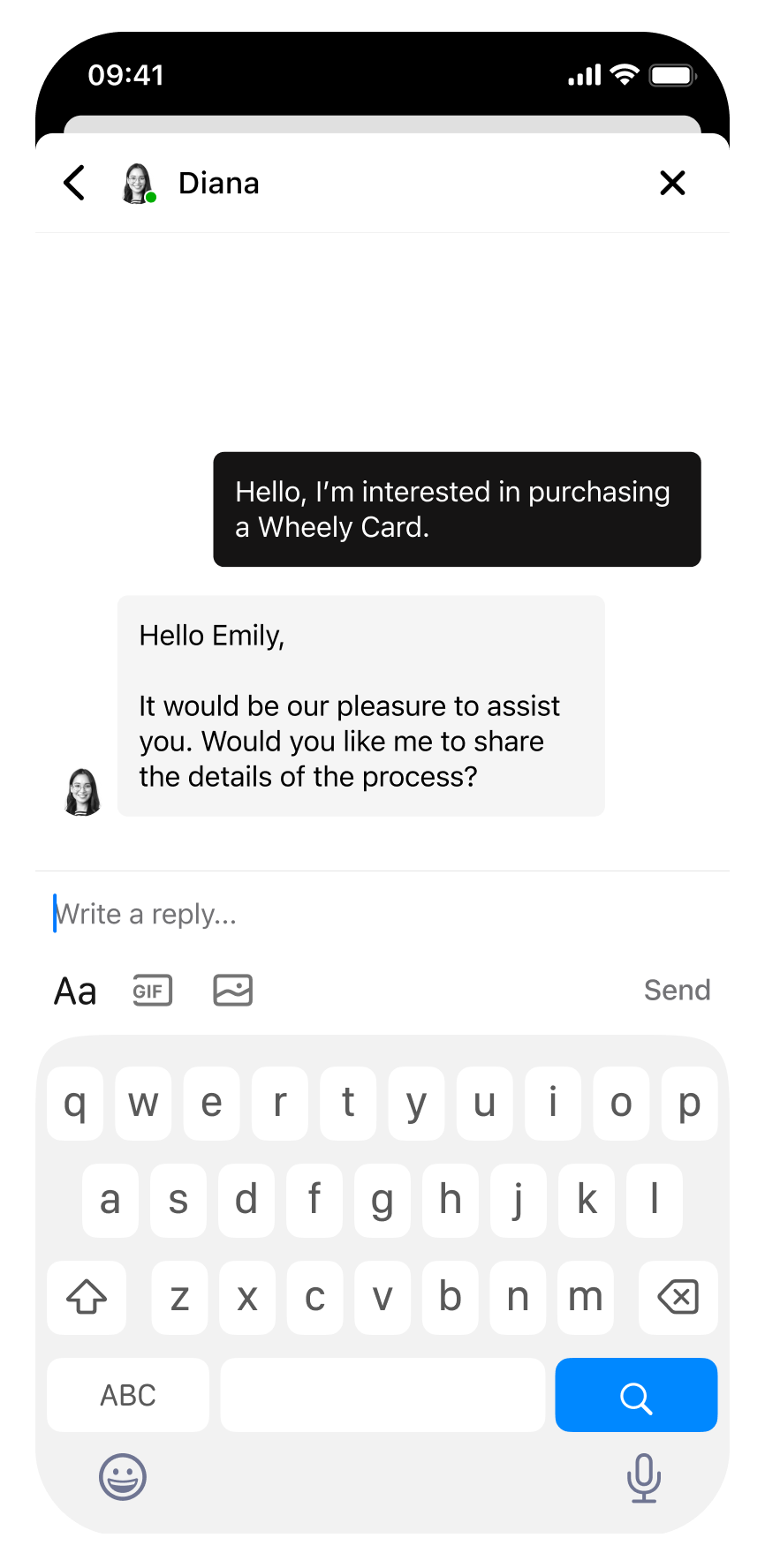Image resolution: width=765 pixels, height=1568 pixels.
Task: Attach an image to the reply
Action: click(x=233, y=991)
